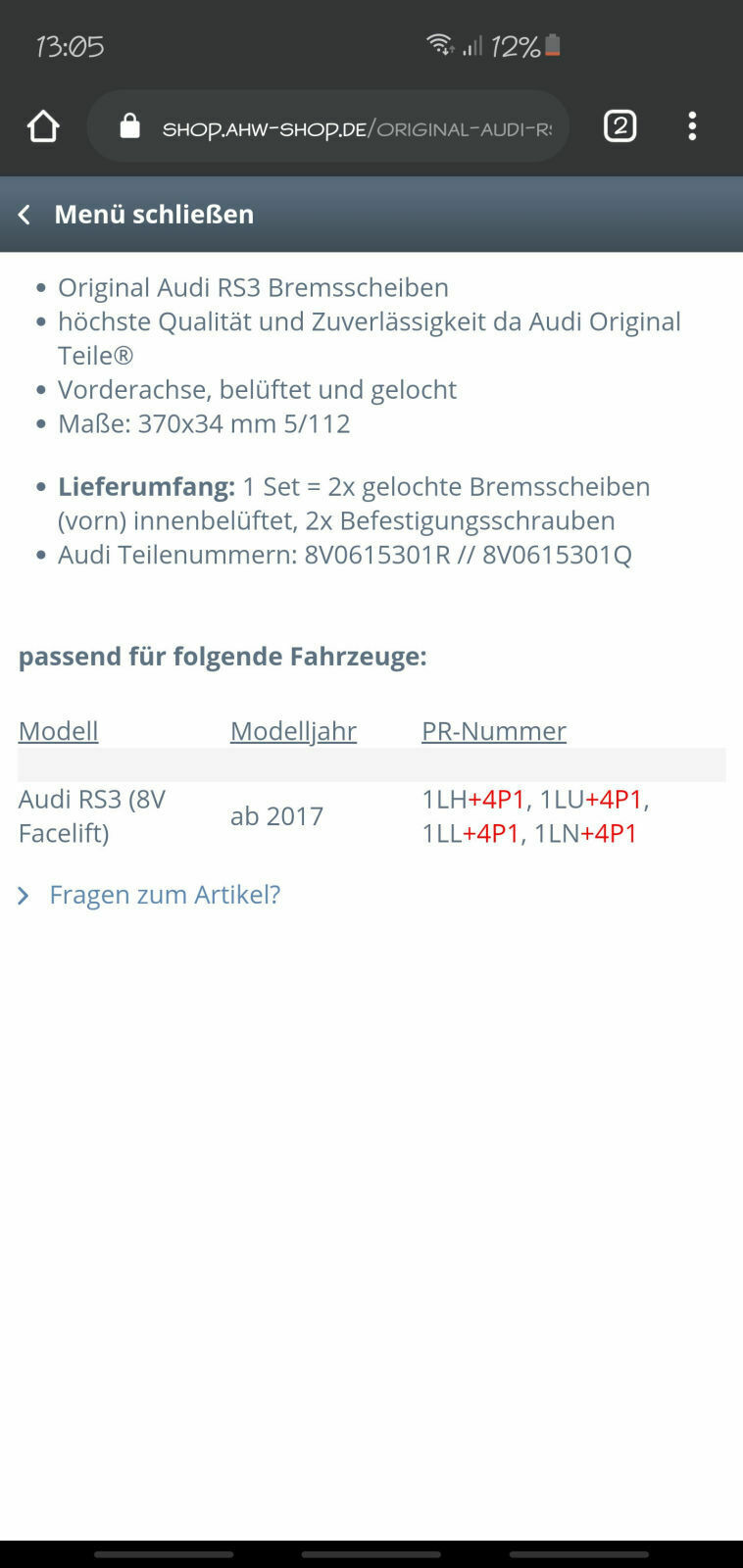Open the tab switcher showing 2 tabs
This screenshot has height=1568, width=743.
pyautogui.click(x=619, y=125)
